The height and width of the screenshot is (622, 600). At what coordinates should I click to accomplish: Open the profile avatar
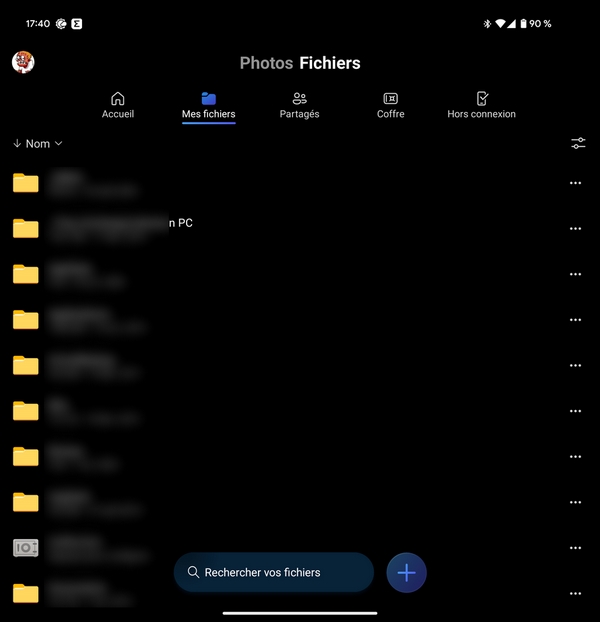click(23, 62)
